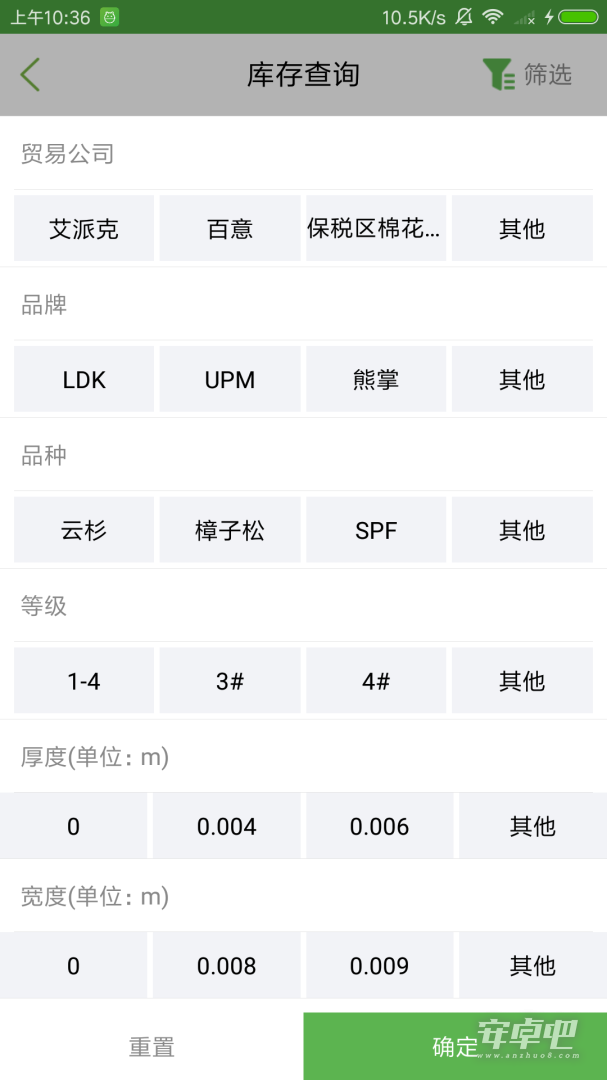
Task: Select the 保税区棉花 company chip
Action: click(376, 228)
